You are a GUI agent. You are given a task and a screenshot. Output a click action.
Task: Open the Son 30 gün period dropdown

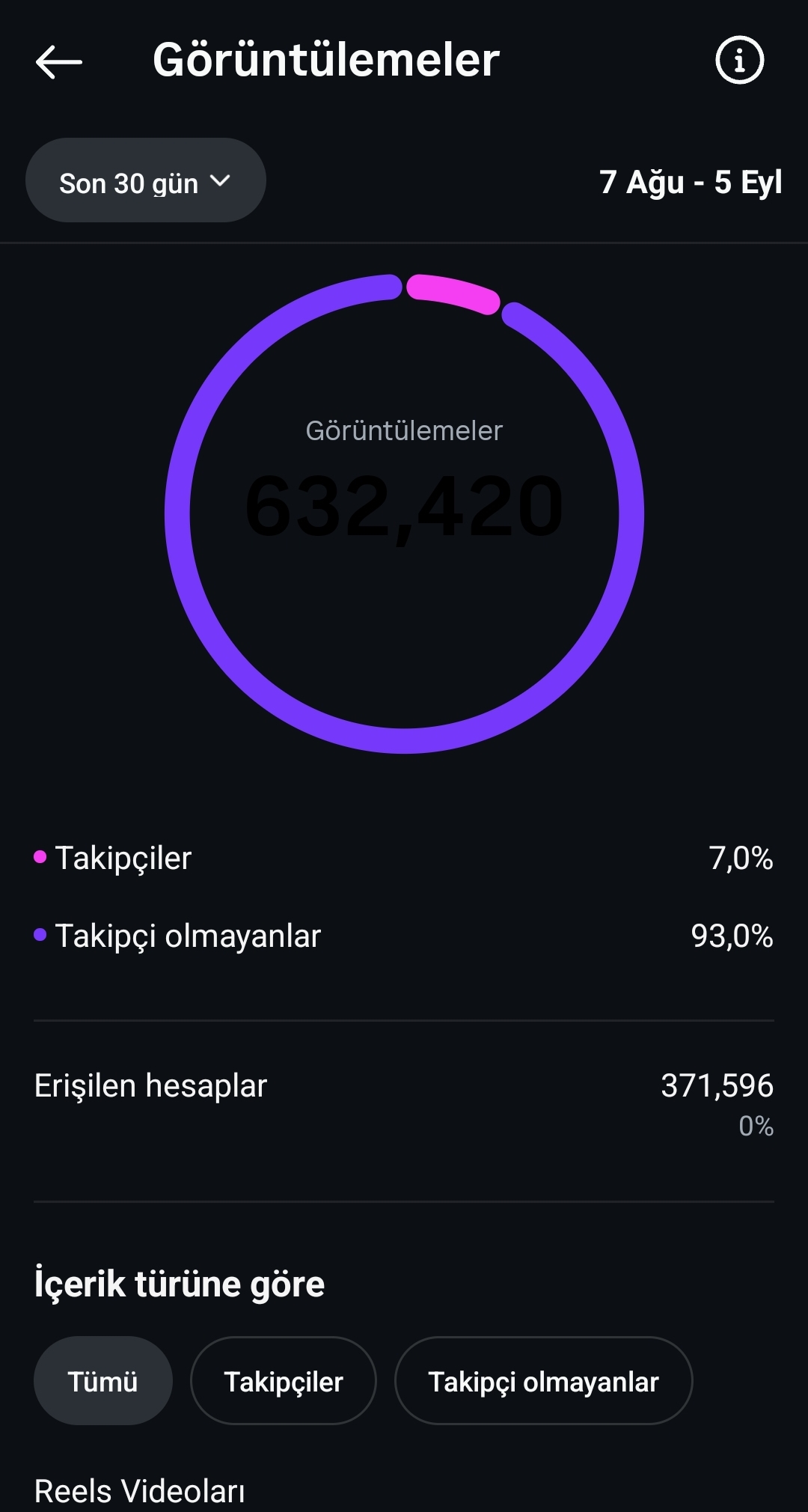pos(146,180)
